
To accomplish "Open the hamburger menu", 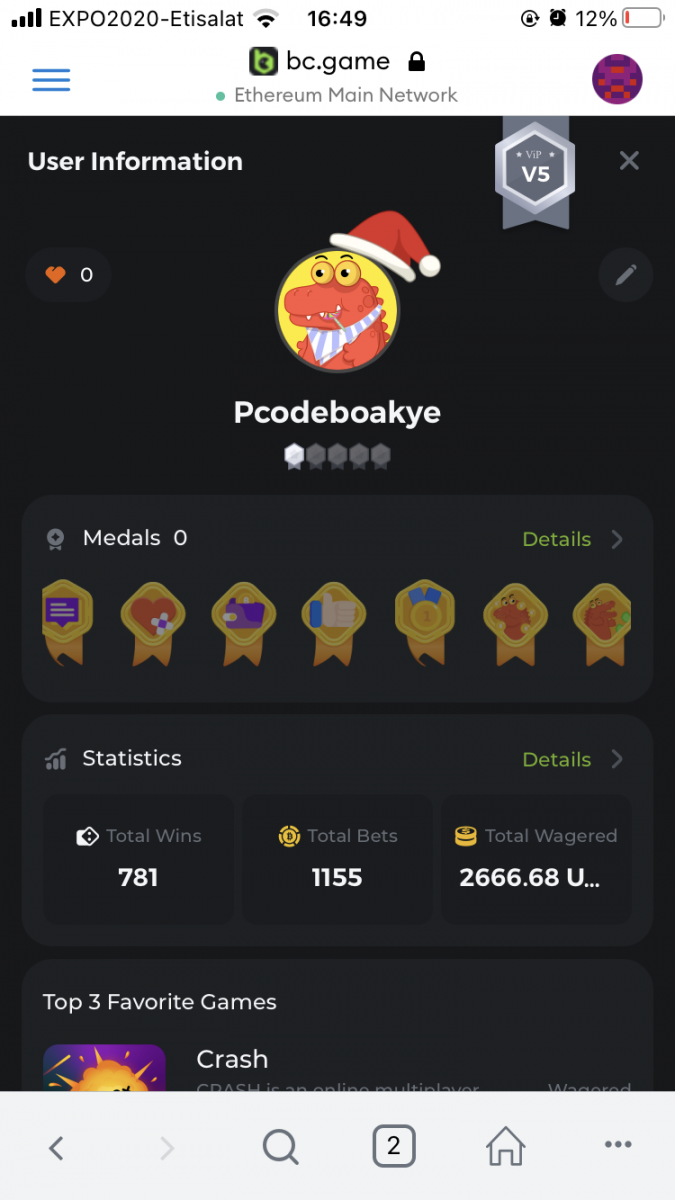I will coord(51,80).
